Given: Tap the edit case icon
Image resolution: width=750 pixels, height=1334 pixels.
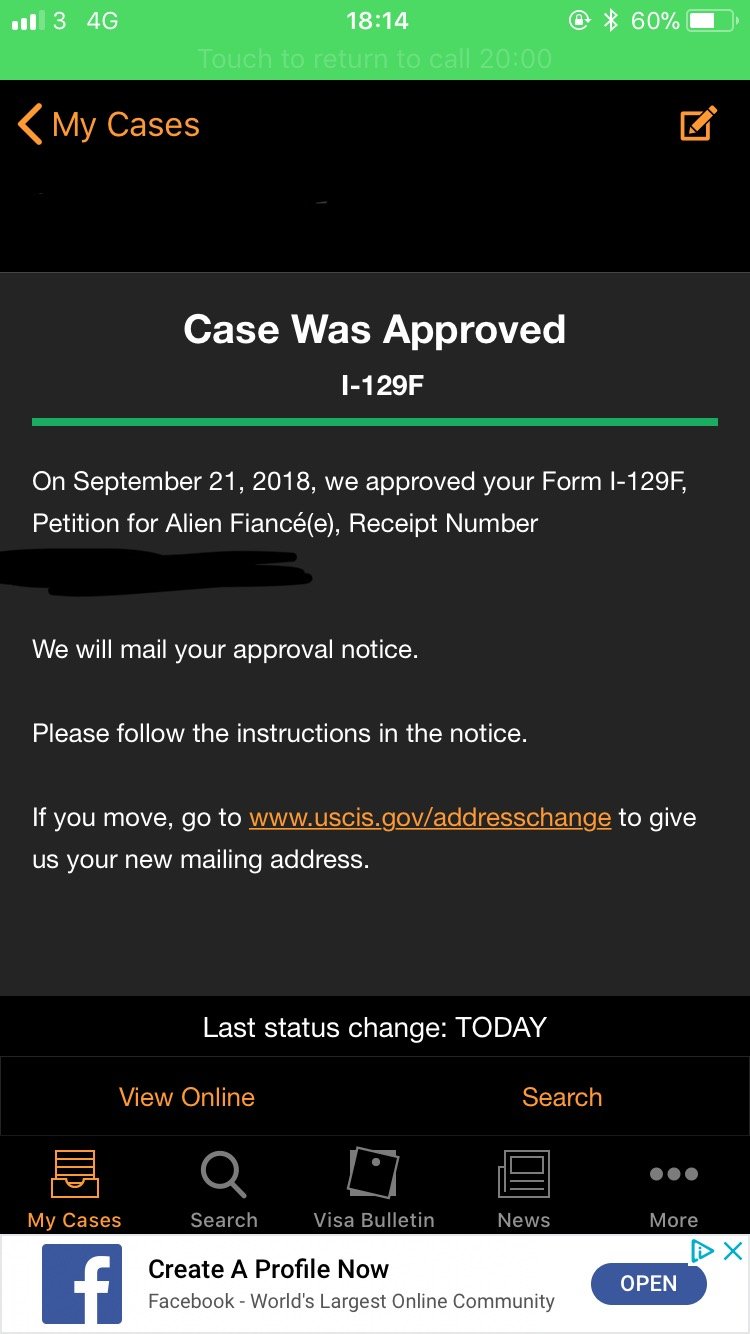Looking at the screenshot, I should (698, 124).
